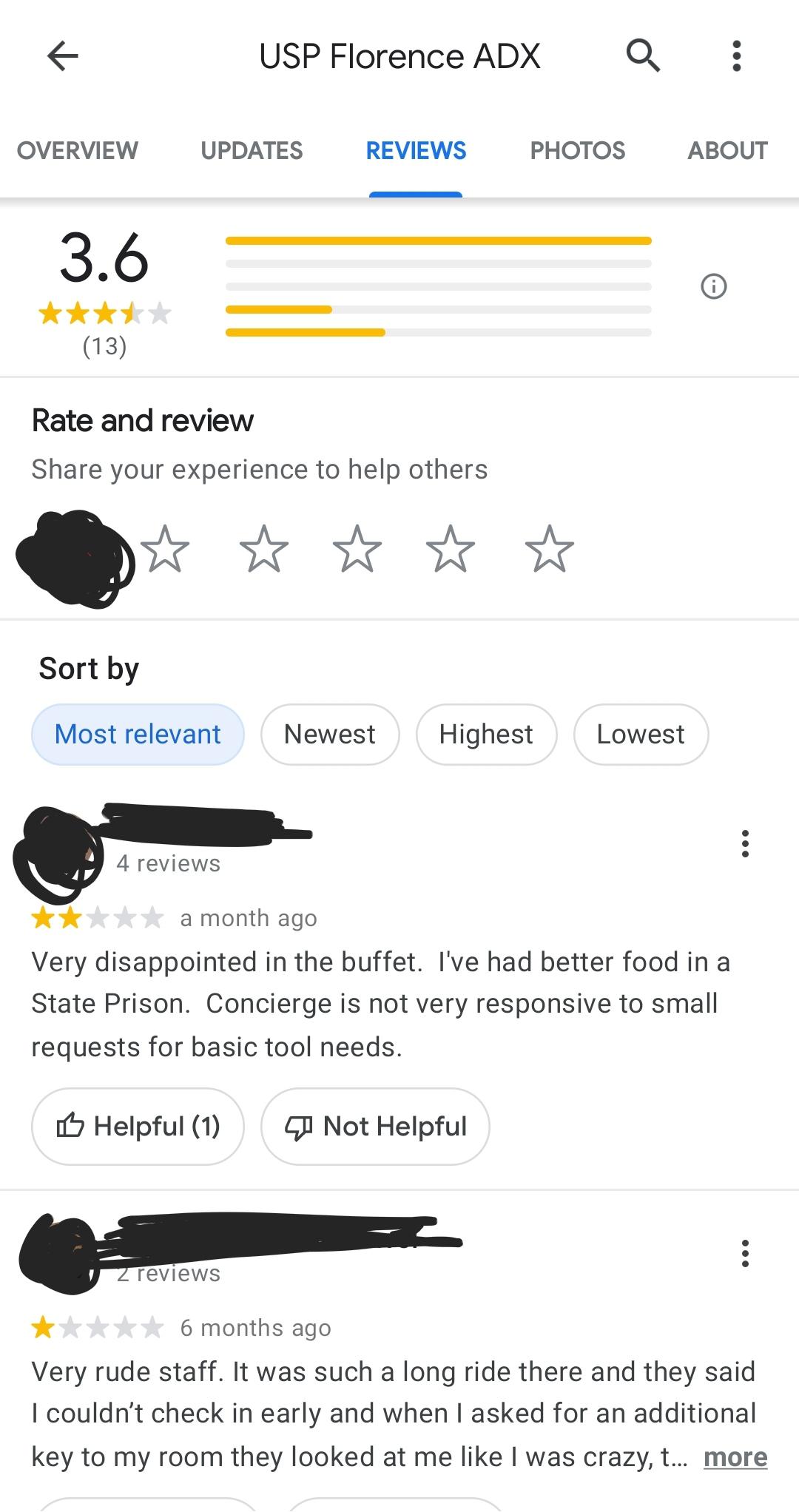
Task: Select the Most relevant sort chip
Action: coord(138,735)
